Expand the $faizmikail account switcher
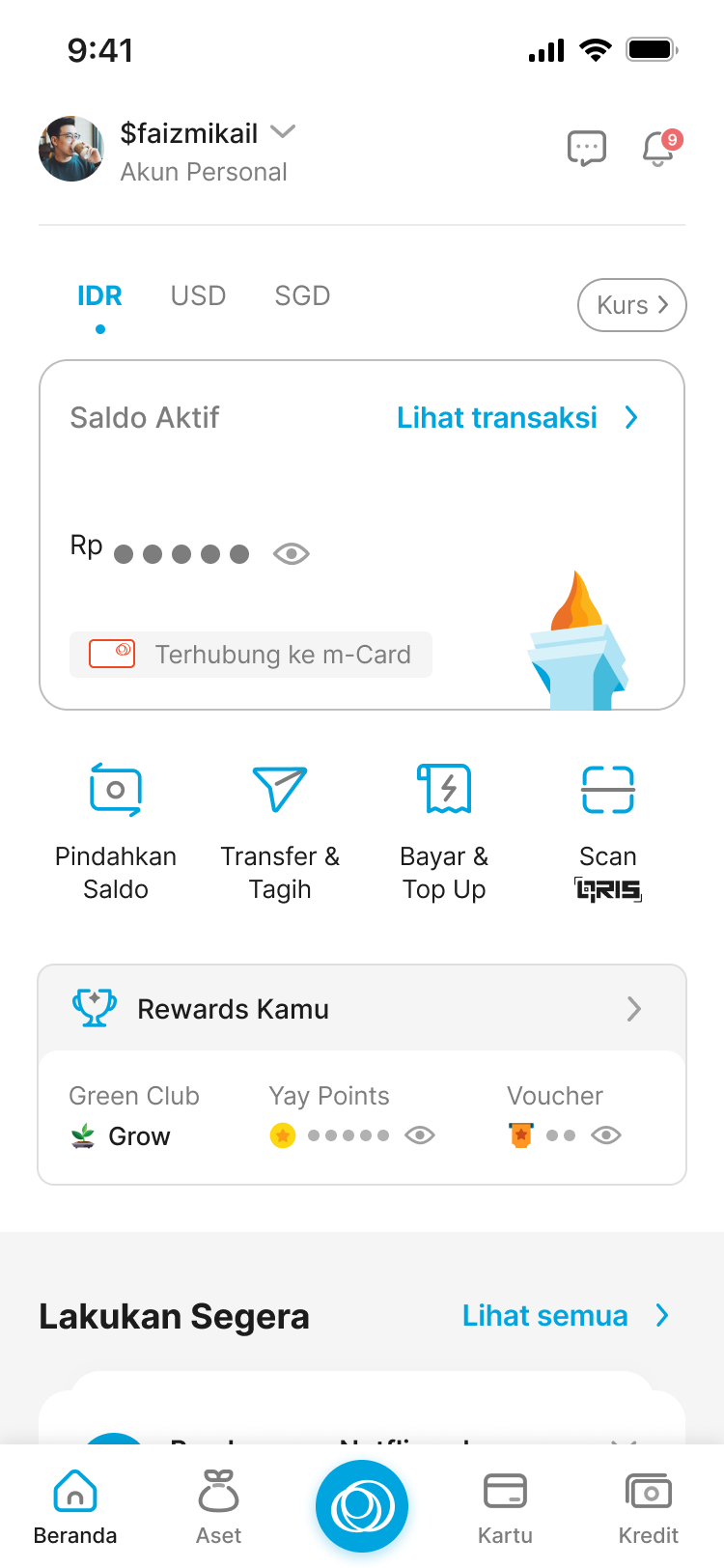Viewport: 724px width, 1568px height. pos(283,131)
